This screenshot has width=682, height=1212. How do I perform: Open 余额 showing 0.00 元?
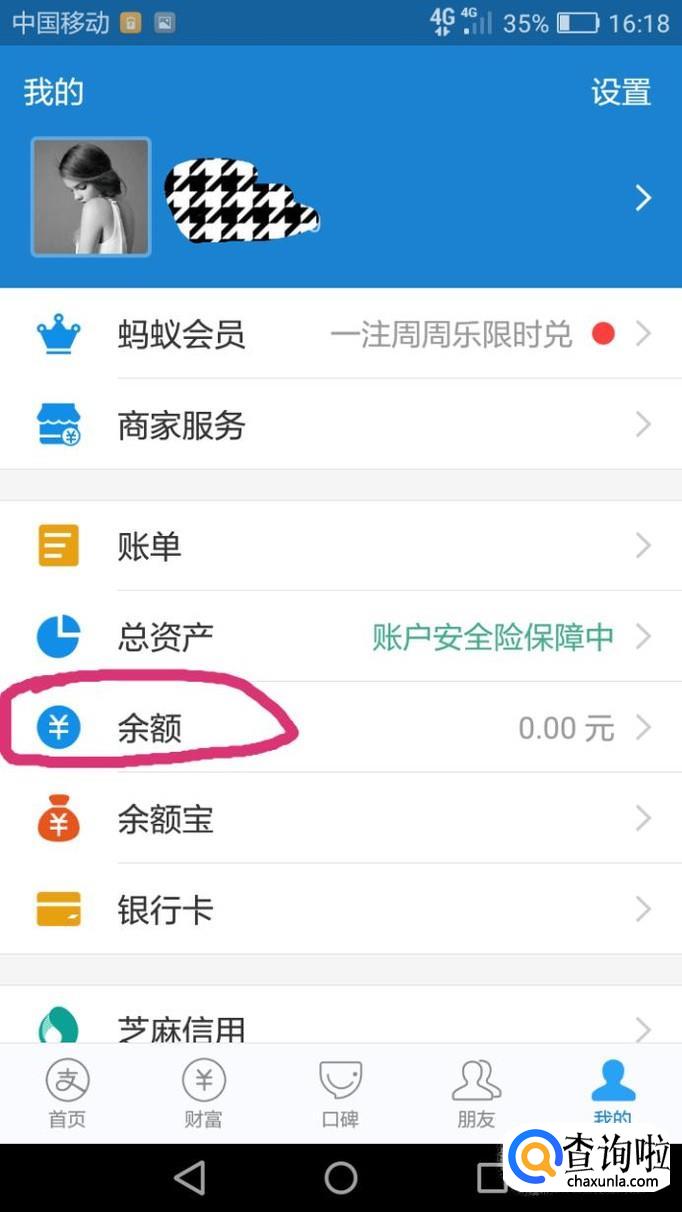(340, 728)
